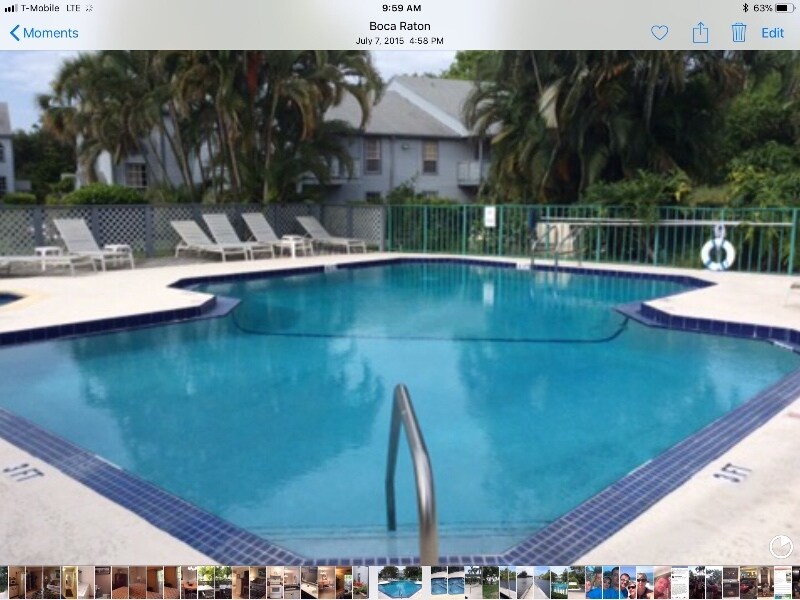This screenshot has width=800, height=600.
Task: Favorite this pool photo with the heart
Action: 659,33
